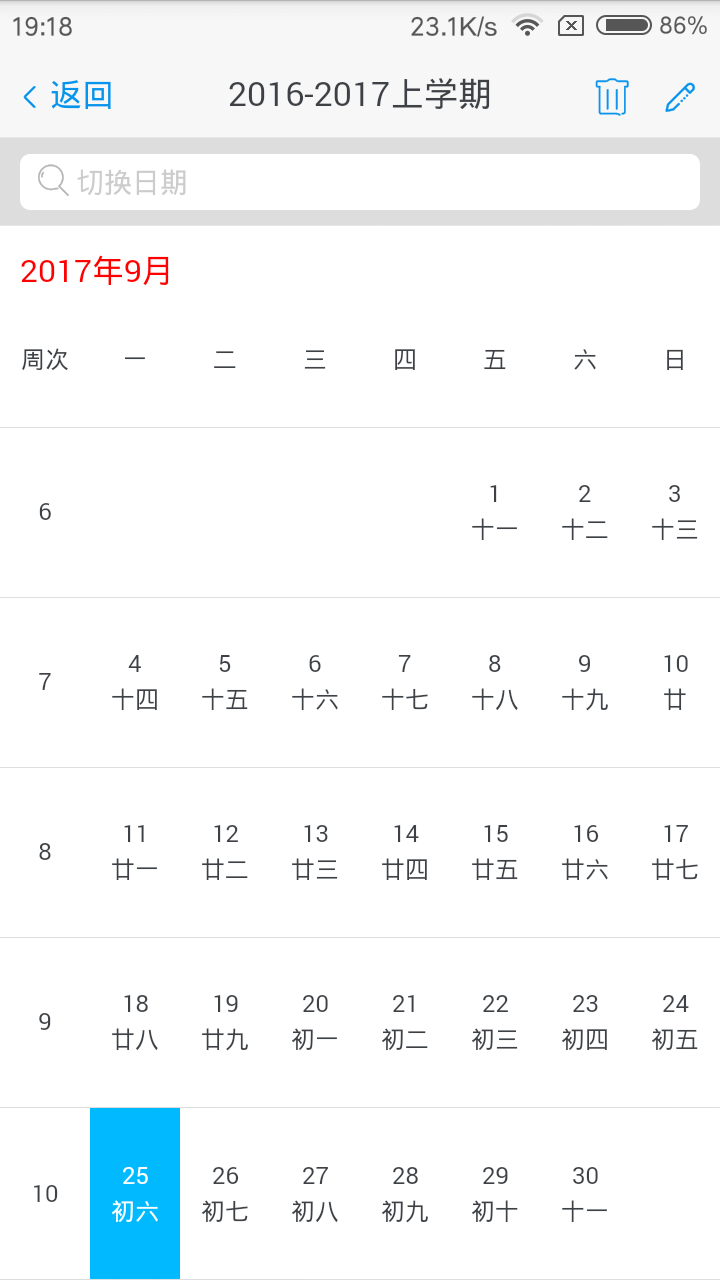Delete the semester with the trash icon
This screenshot has height=1280, width=720.
(x=611, y=96)
